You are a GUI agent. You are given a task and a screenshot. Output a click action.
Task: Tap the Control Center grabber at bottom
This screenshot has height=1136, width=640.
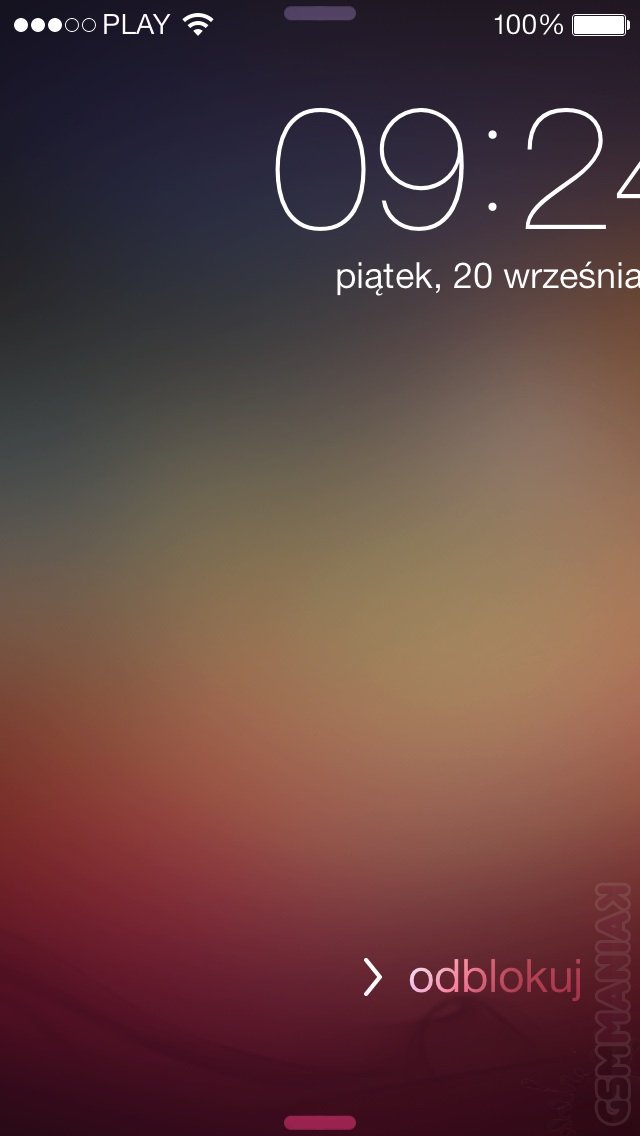pos(320,1123)
